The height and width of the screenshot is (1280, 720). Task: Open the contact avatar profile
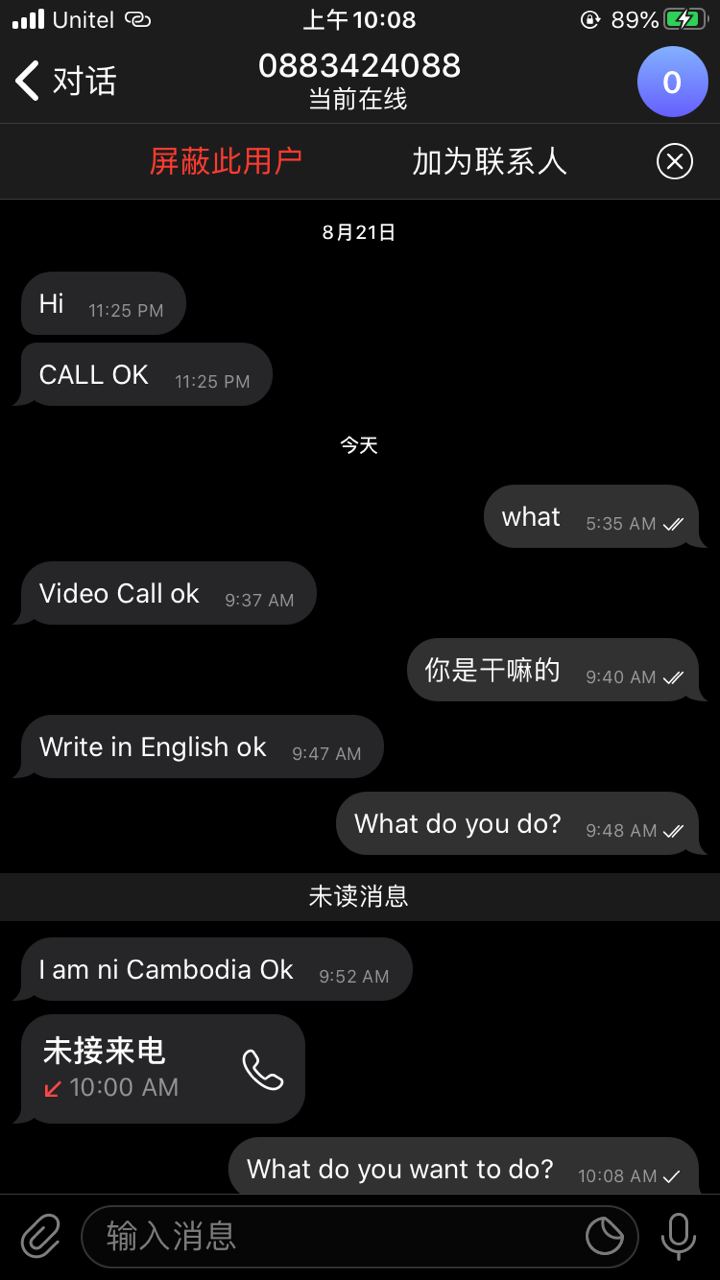pyautogui.click(x=672, y=82)
